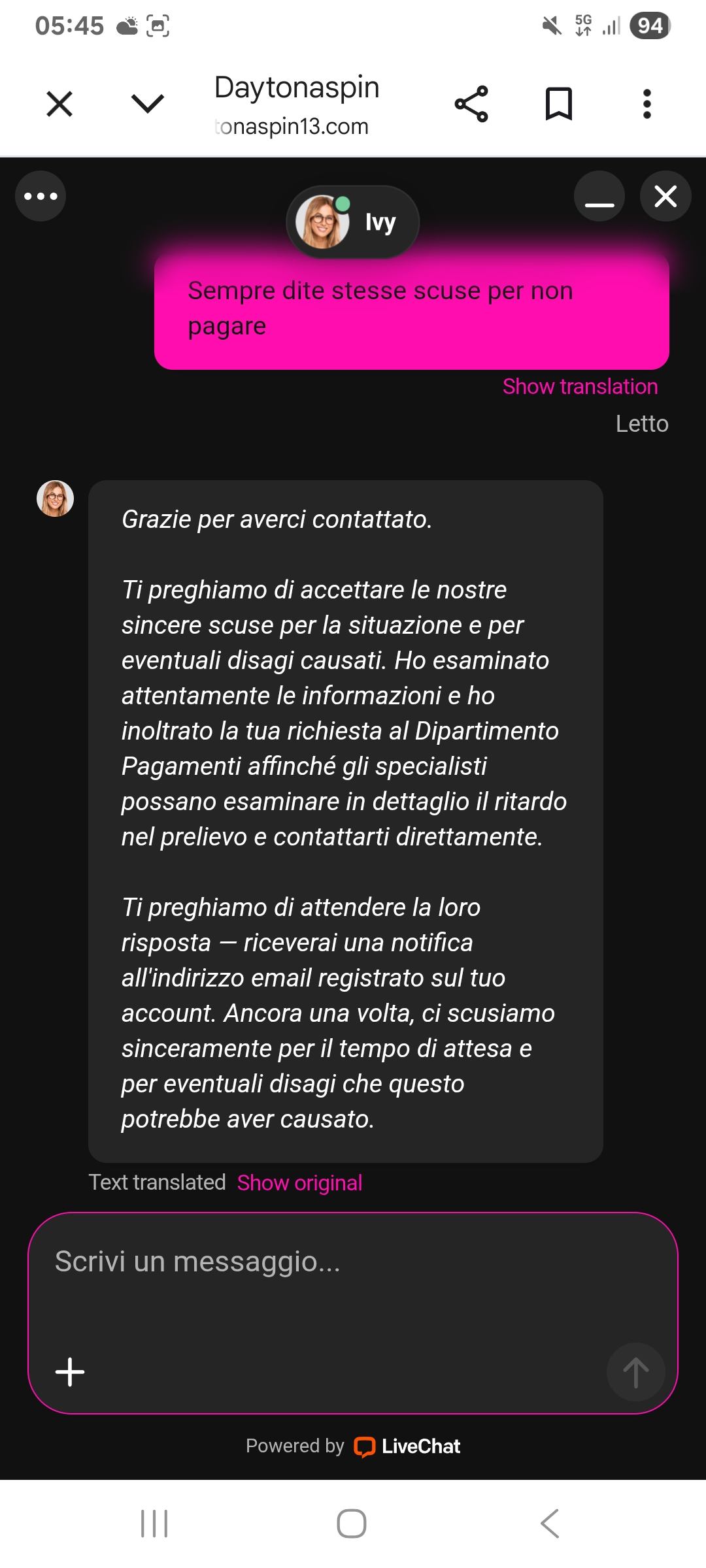The image size is (706, 1568).
Task: Send the message with the arrow button
Action: point(635,1372)
